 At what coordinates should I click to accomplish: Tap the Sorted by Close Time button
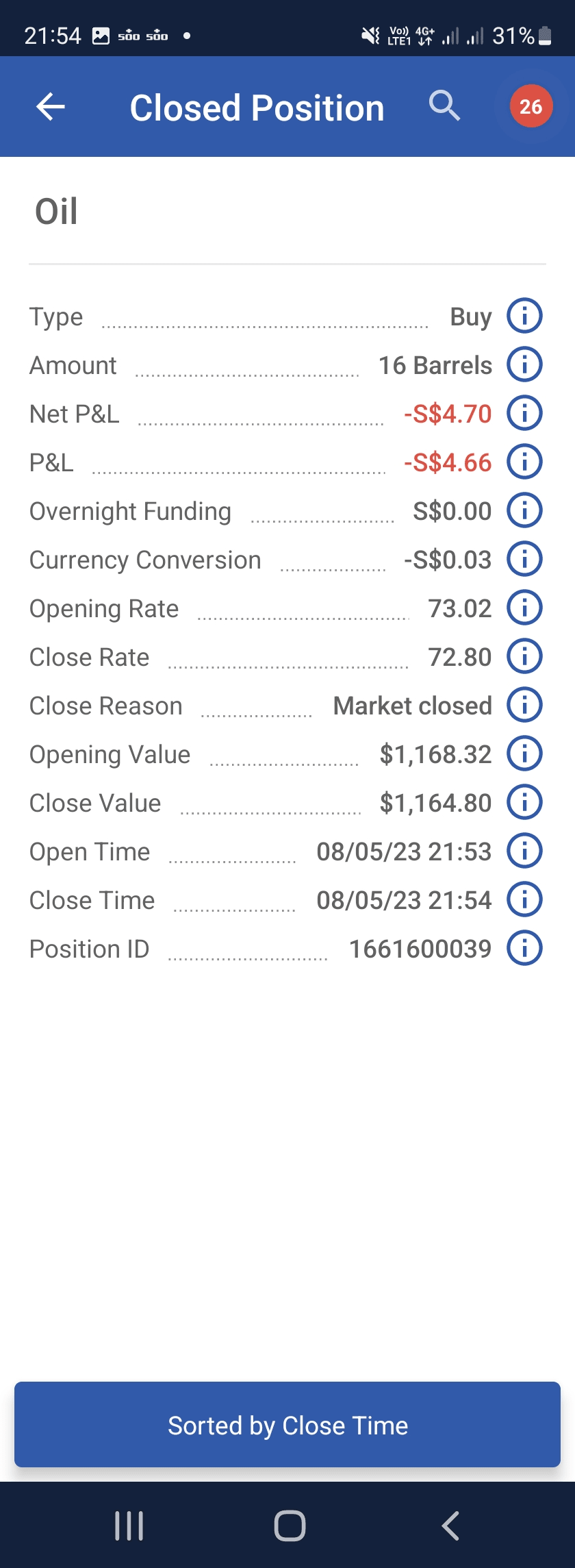click(287, 1425)
